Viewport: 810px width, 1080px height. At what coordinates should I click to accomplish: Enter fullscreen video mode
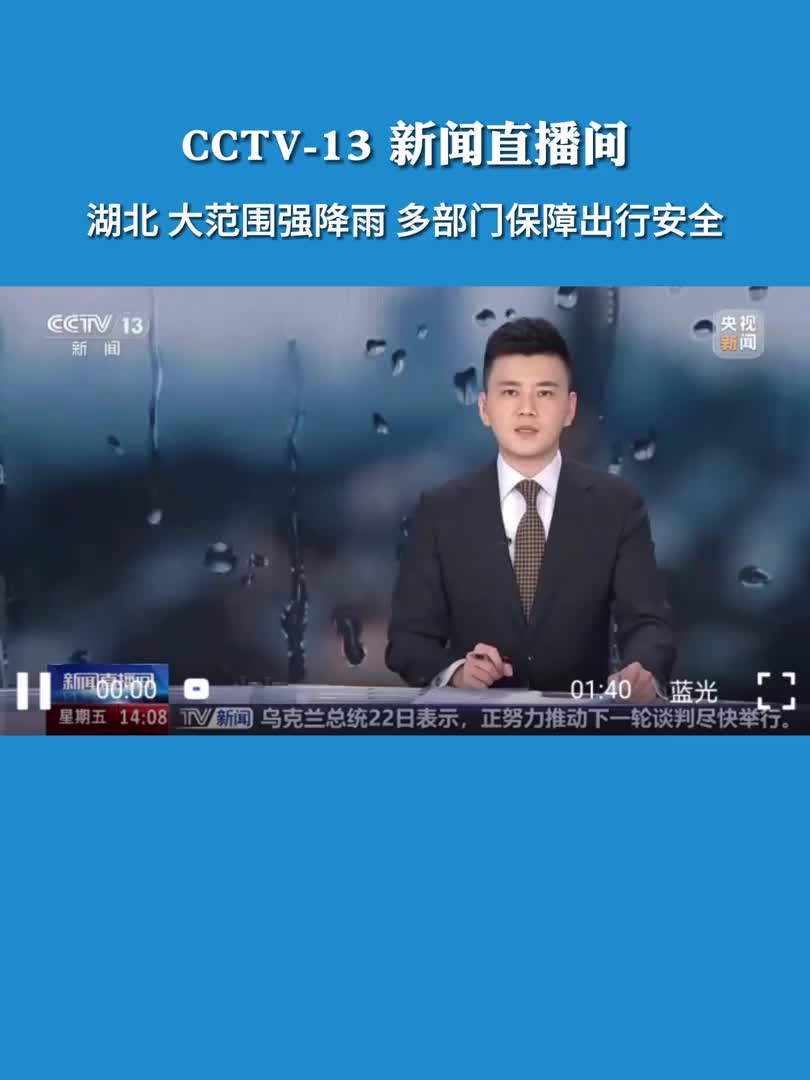pos(776,690)
